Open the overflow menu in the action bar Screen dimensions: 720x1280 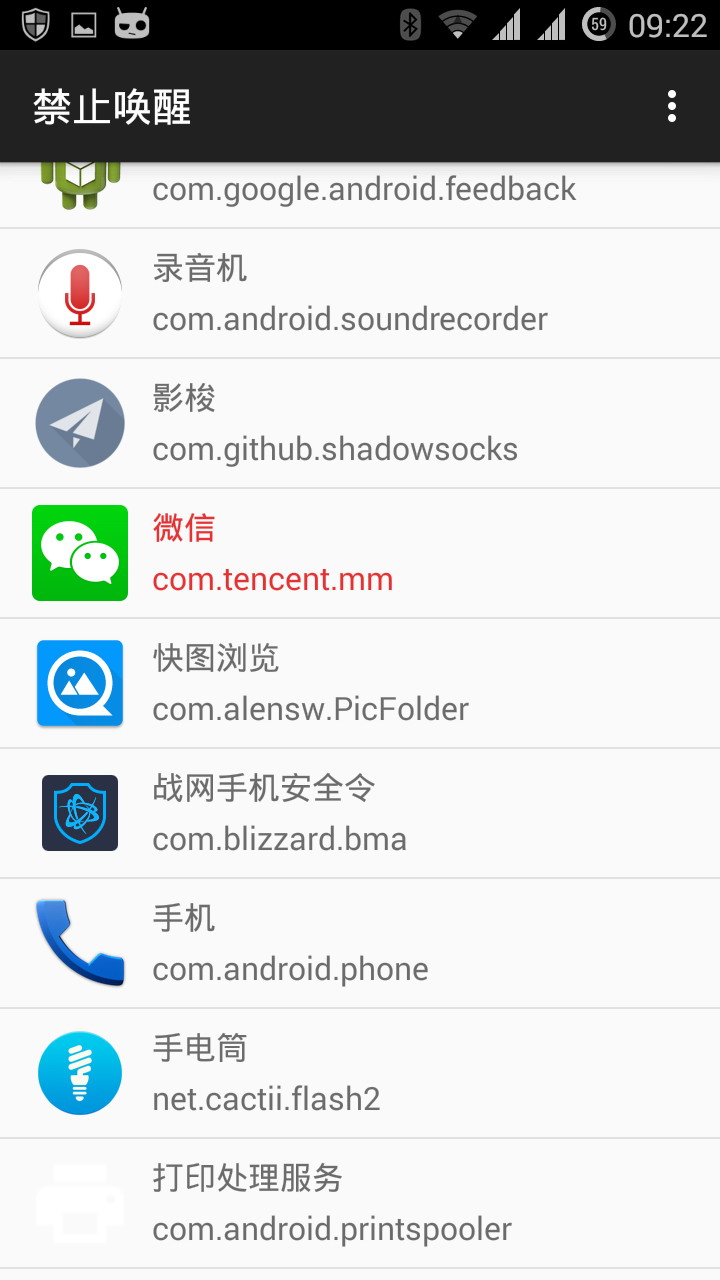671,106
